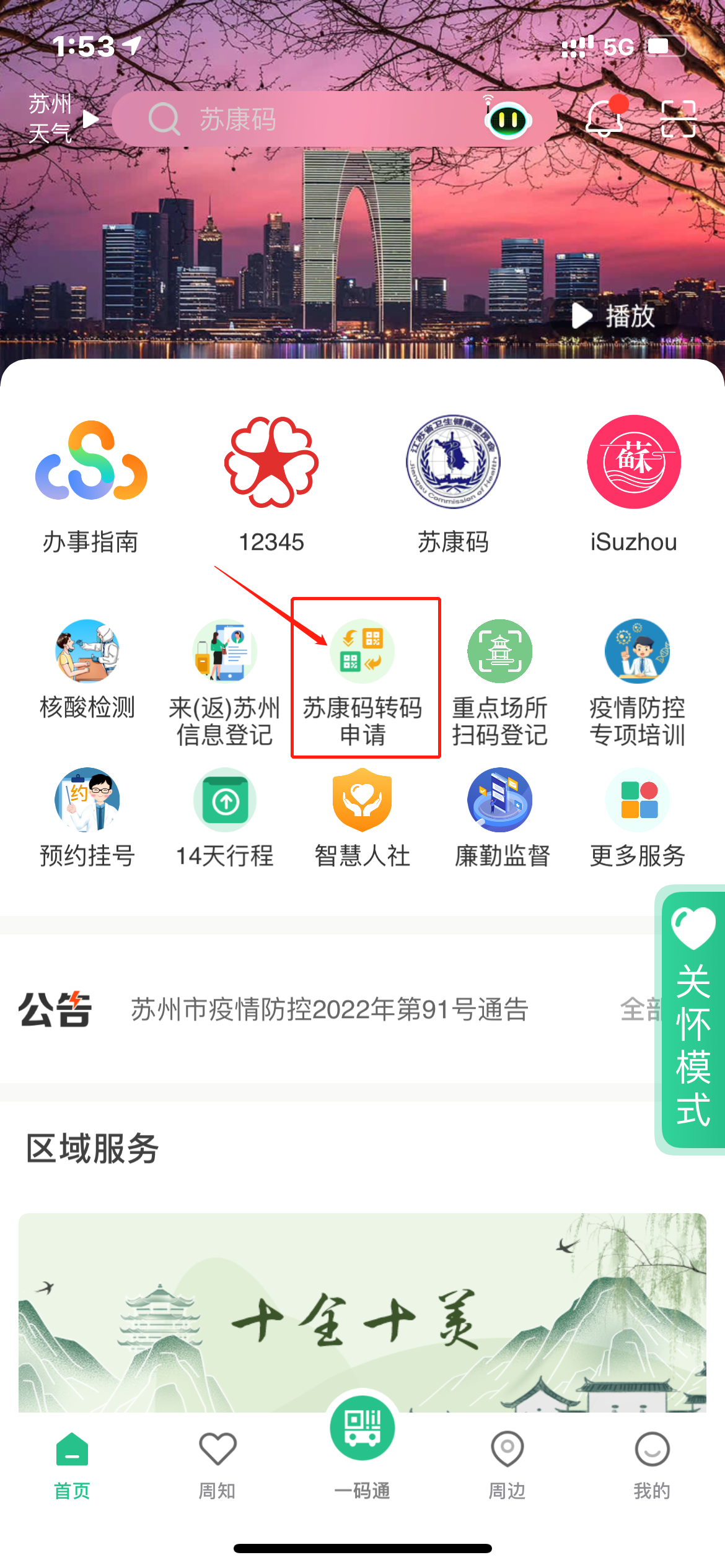Tap the robot assistant icon
725x1568 pixels.
click(x=507, y=119)
